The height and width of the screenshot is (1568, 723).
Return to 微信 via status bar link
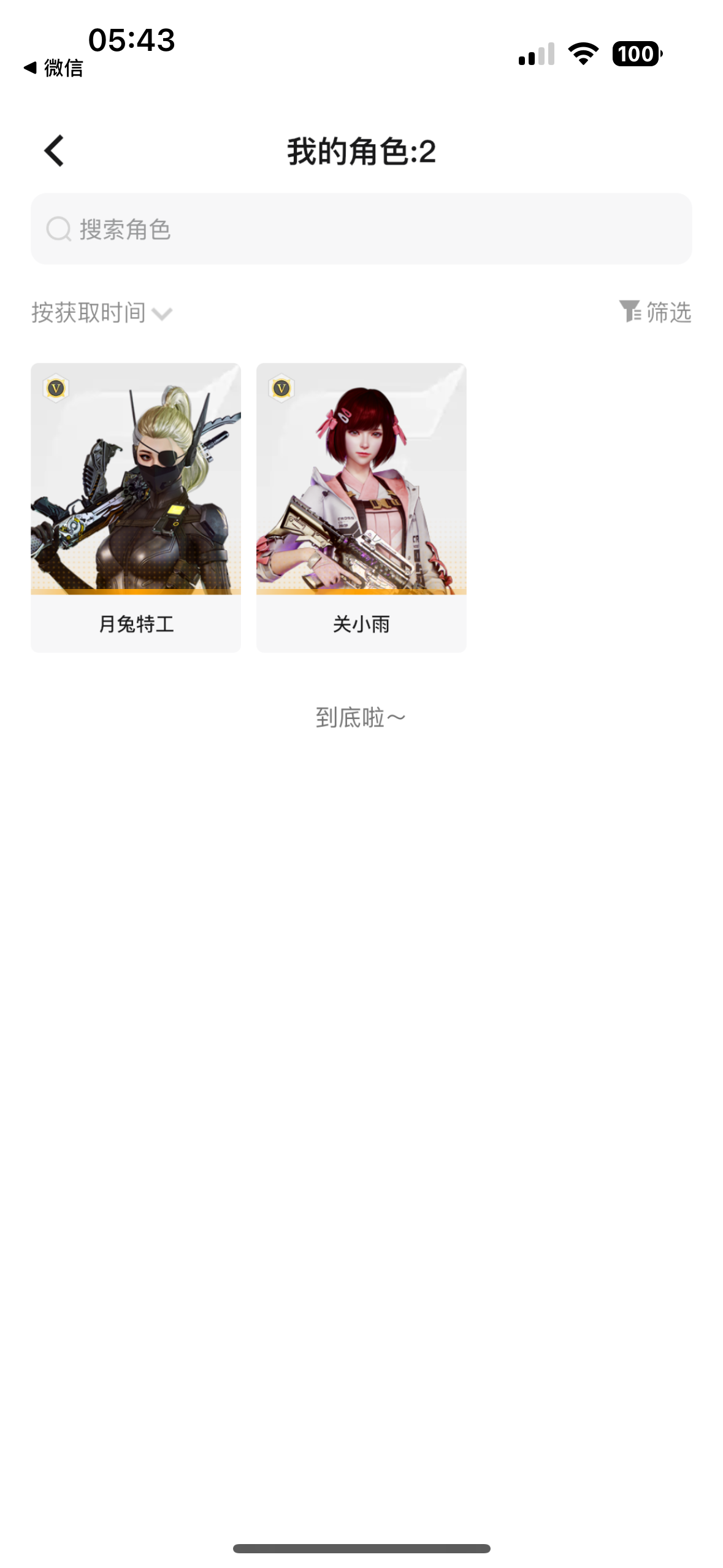[x=54, y=68]
